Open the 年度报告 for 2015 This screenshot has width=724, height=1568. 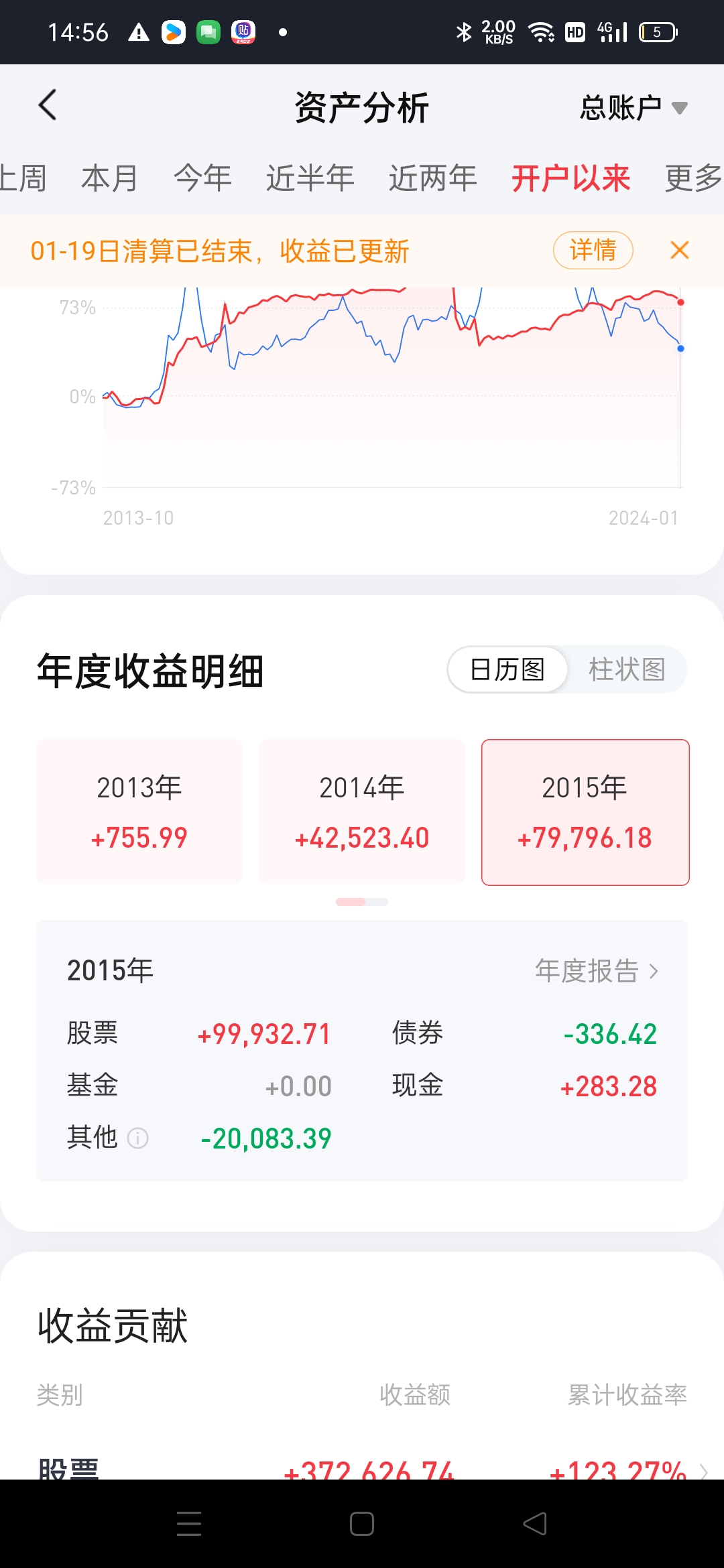pos(597,971)
